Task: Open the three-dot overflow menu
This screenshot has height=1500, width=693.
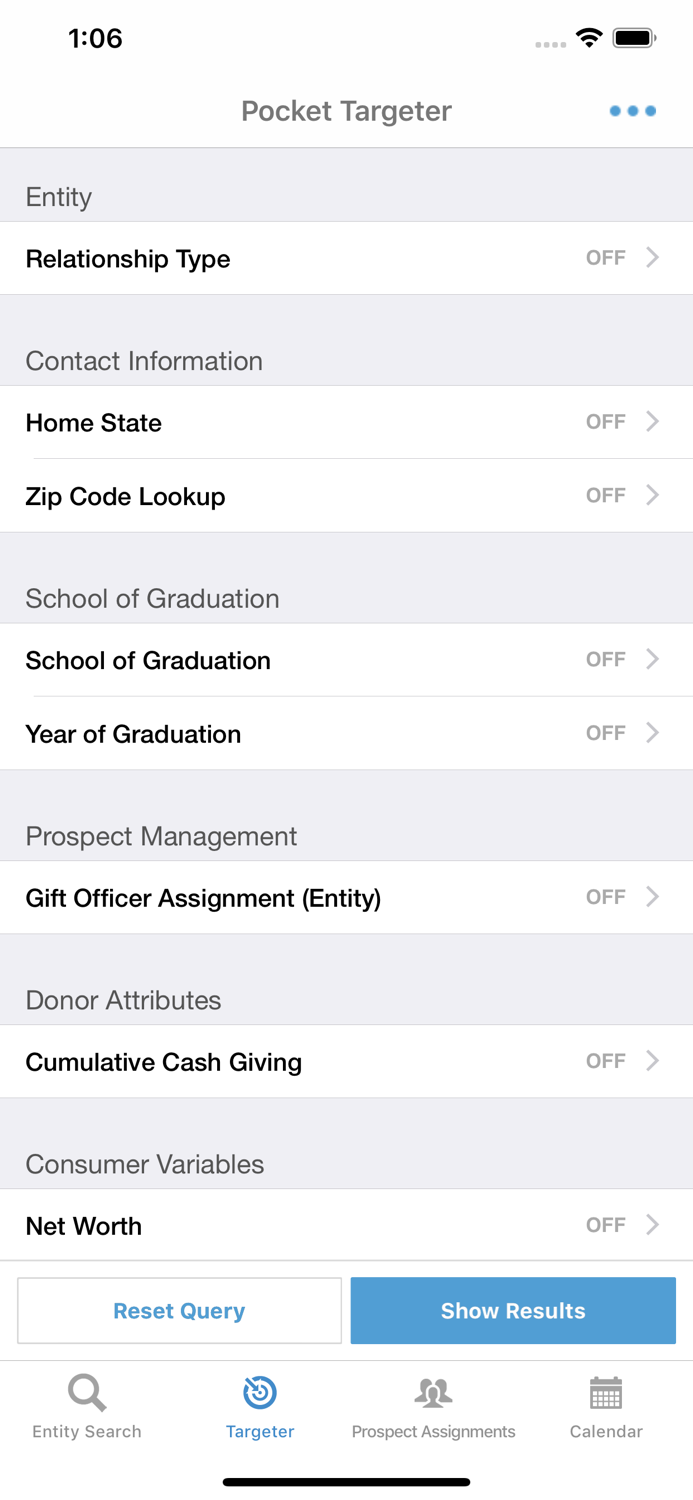Action: pos(632,111)
